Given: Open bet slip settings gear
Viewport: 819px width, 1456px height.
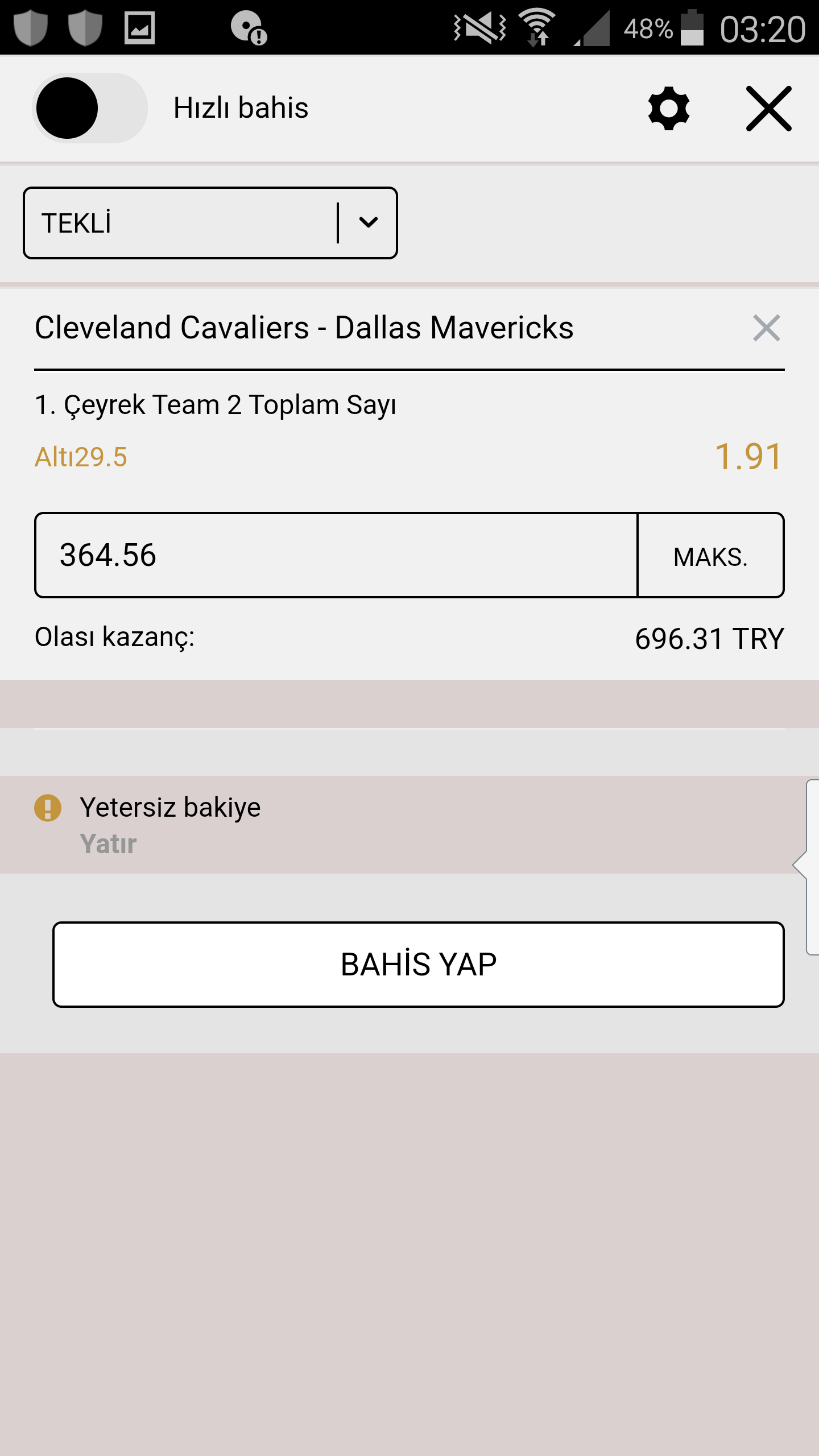Looking at the screenshot, I should tap(669, 108).
